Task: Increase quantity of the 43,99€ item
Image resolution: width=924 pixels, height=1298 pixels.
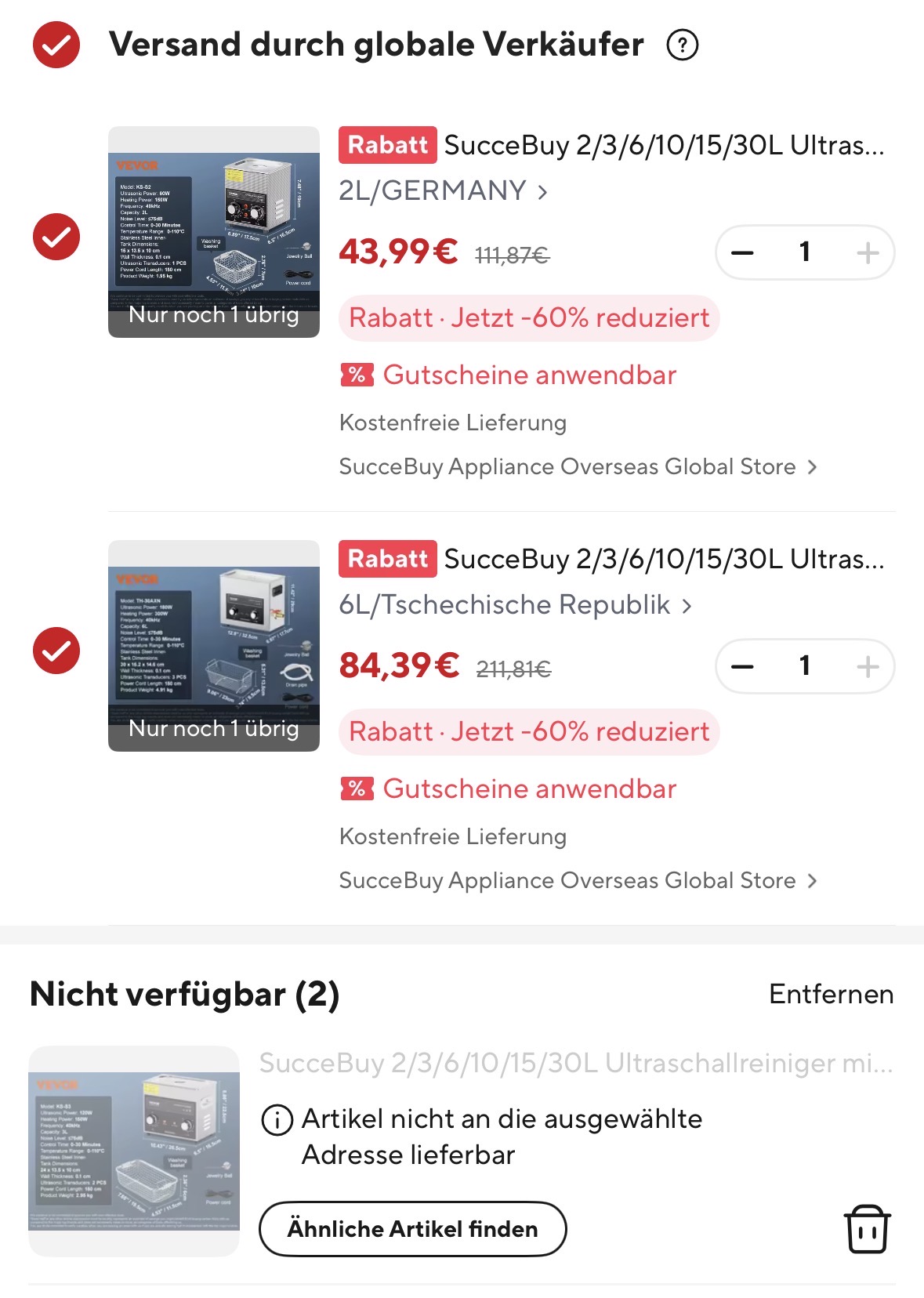Action: (868, 252)
